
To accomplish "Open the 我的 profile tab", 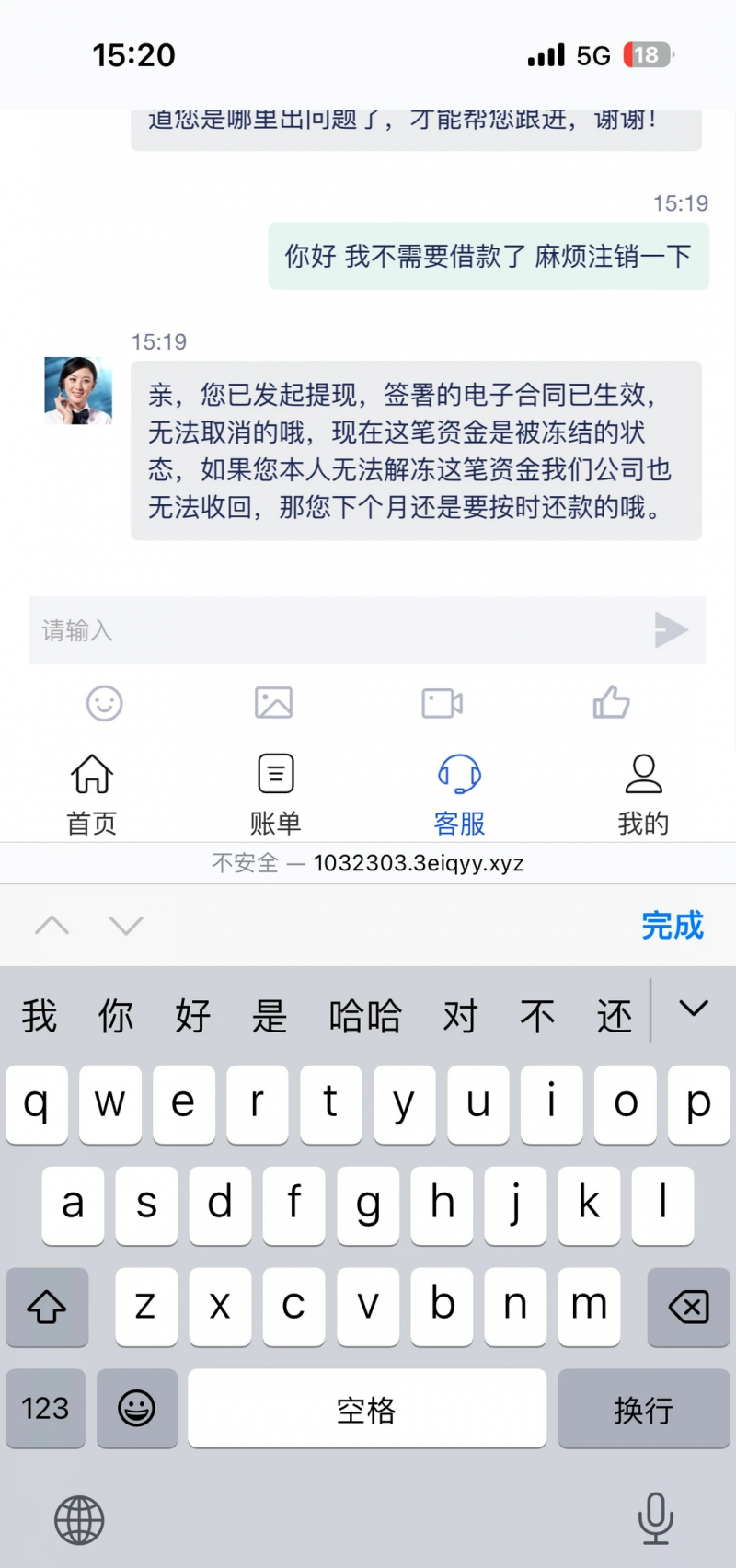I will click(x=643, y=795).
